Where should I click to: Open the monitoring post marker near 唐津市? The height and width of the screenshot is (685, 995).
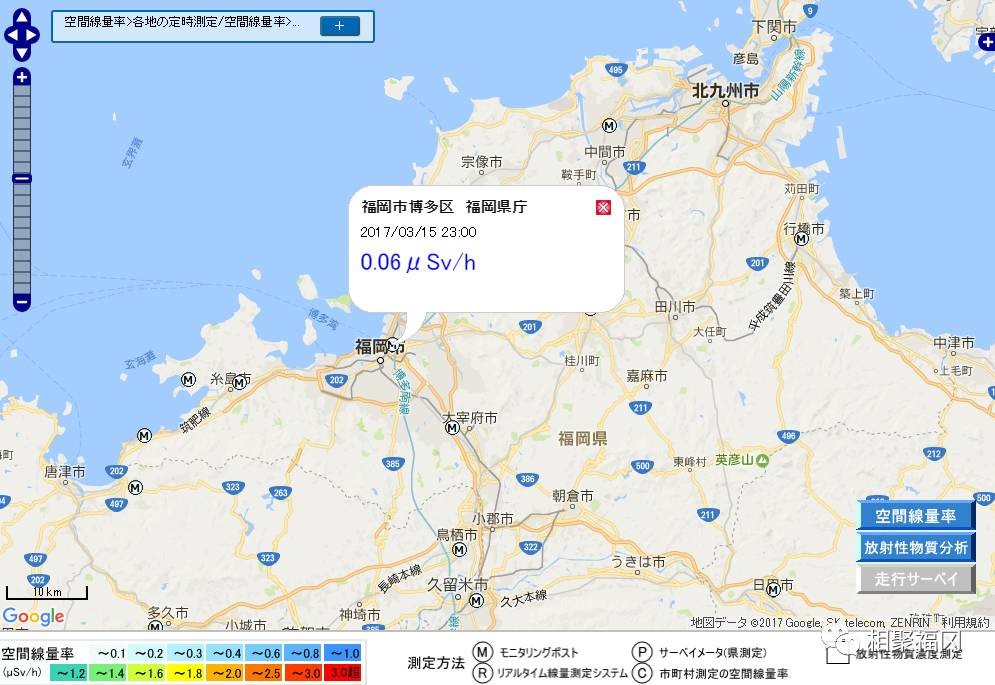click(x=136, y=487)
